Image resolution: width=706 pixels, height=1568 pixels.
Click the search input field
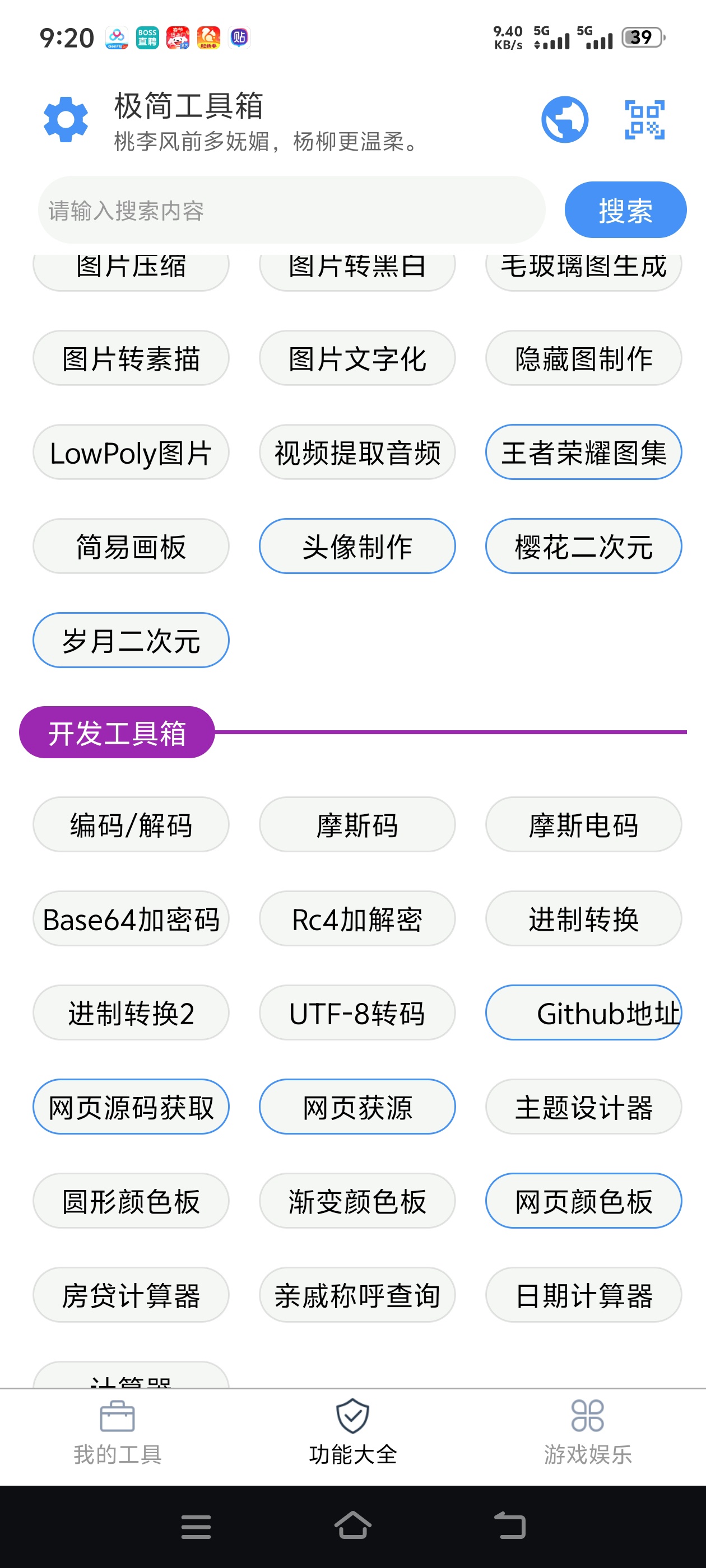point(291,209)
